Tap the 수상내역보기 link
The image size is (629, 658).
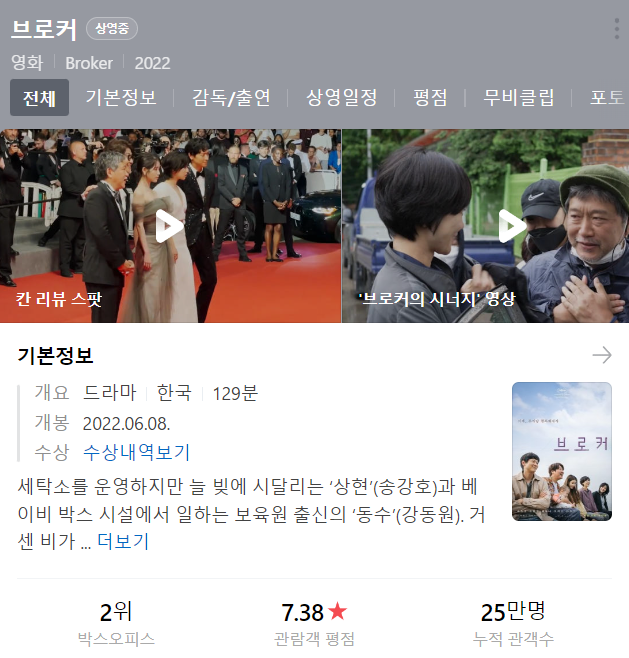click(x=136, y=452)
